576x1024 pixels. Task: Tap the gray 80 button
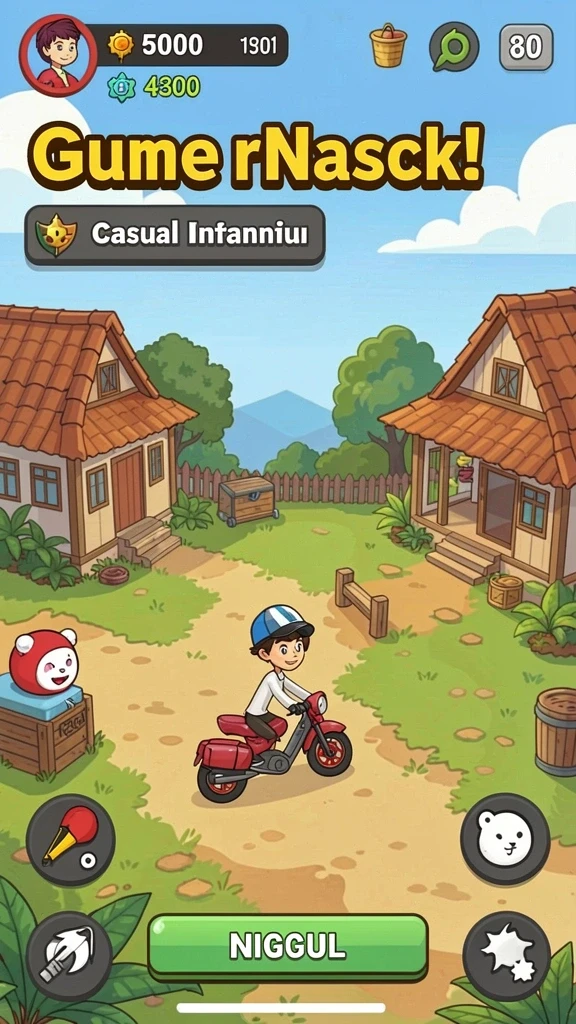[x=526, y=47]
